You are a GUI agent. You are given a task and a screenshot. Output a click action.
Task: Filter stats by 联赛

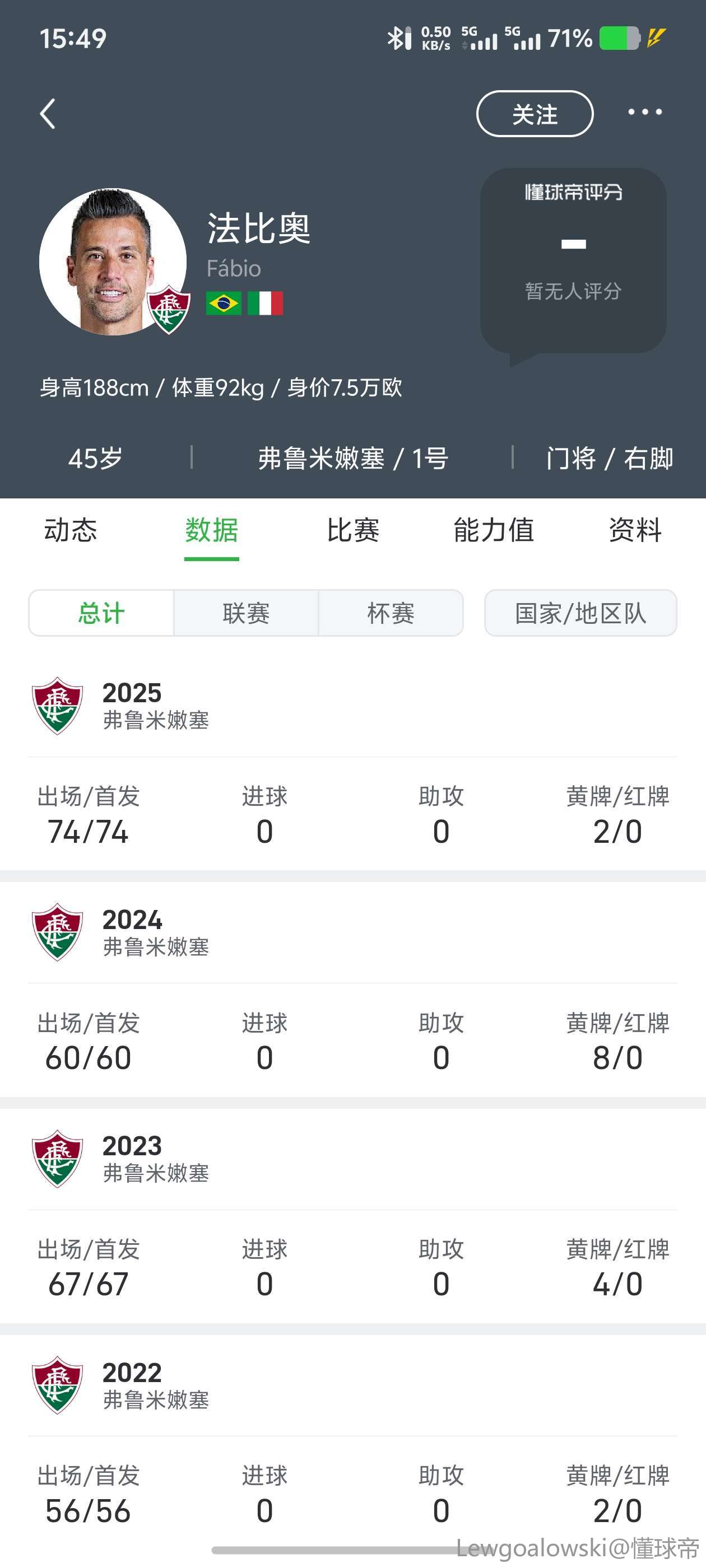pos(246,613)
